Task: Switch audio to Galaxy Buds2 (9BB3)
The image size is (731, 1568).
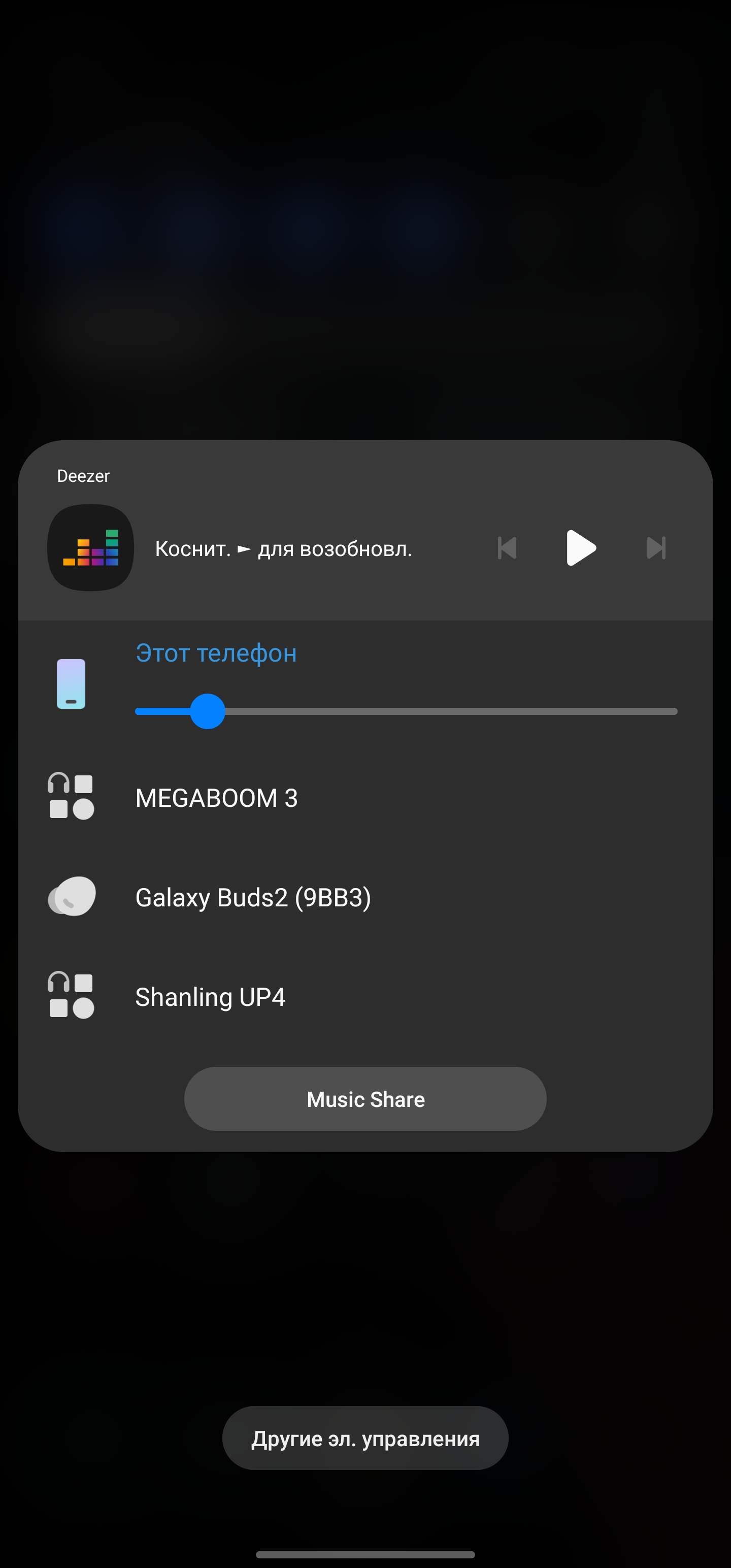Action: coord(253,897)
